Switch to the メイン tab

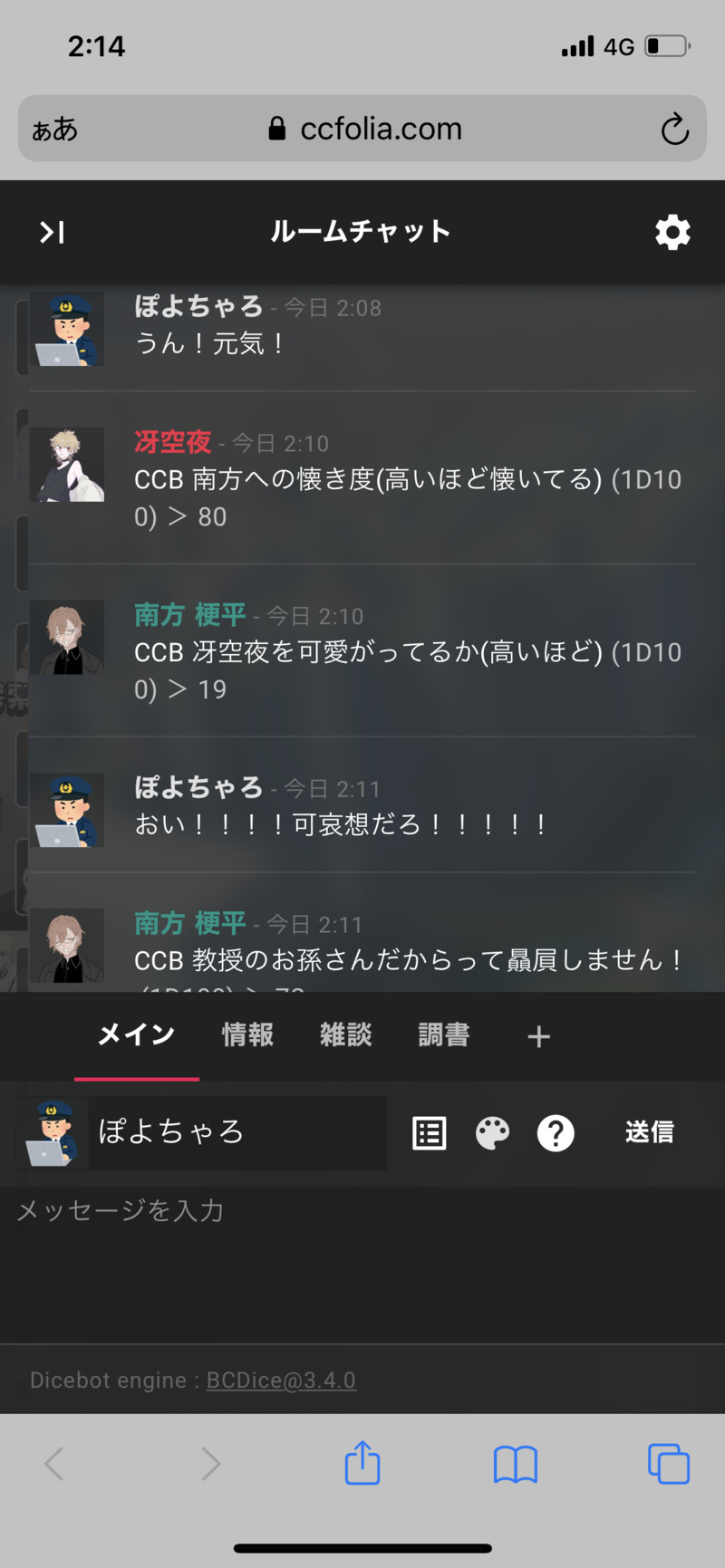click(x=136, y=1035)
